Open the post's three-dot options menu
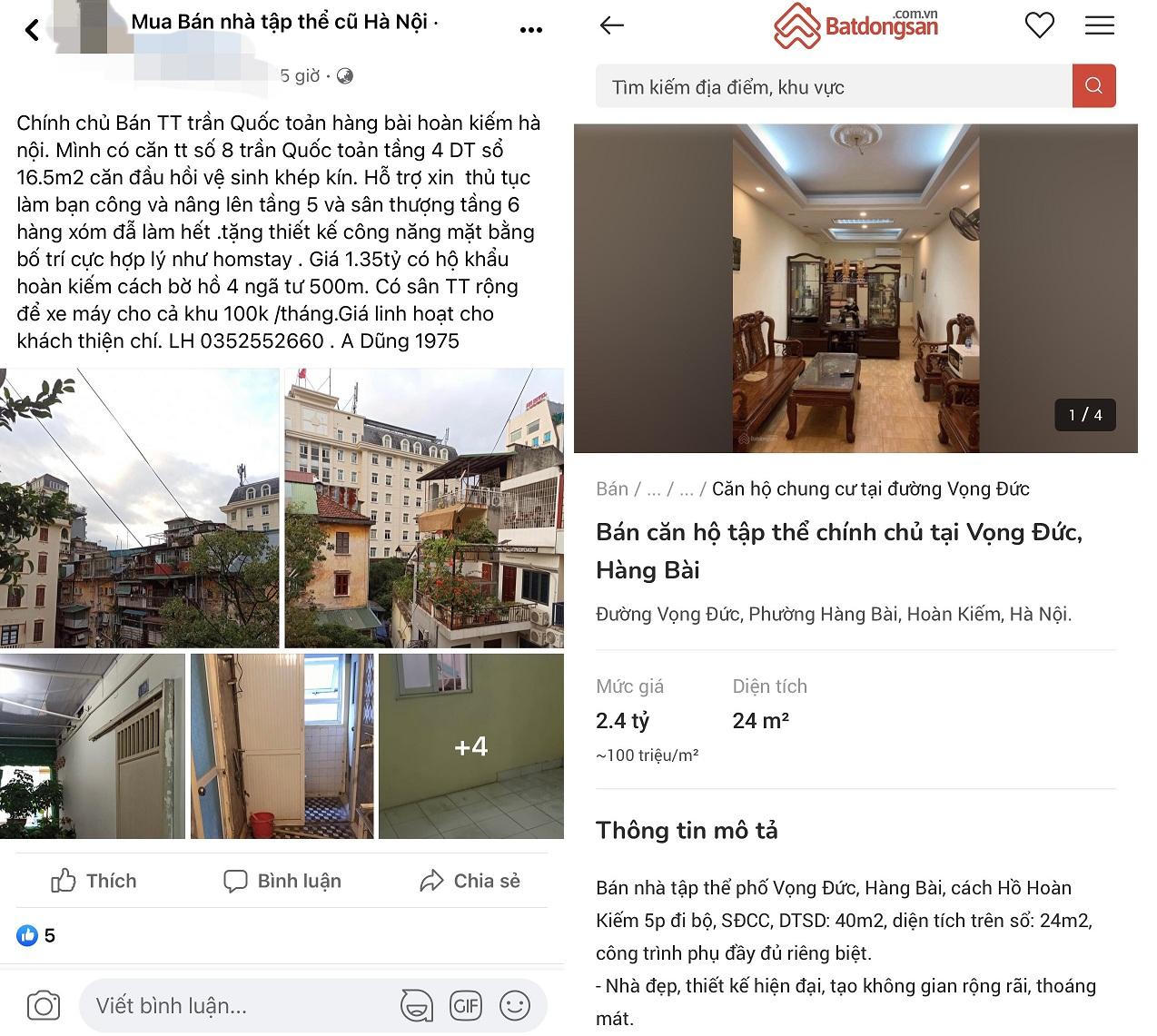Image resolution: width=1157 pixels, height=1036 pixels. (x=530, y=30)
